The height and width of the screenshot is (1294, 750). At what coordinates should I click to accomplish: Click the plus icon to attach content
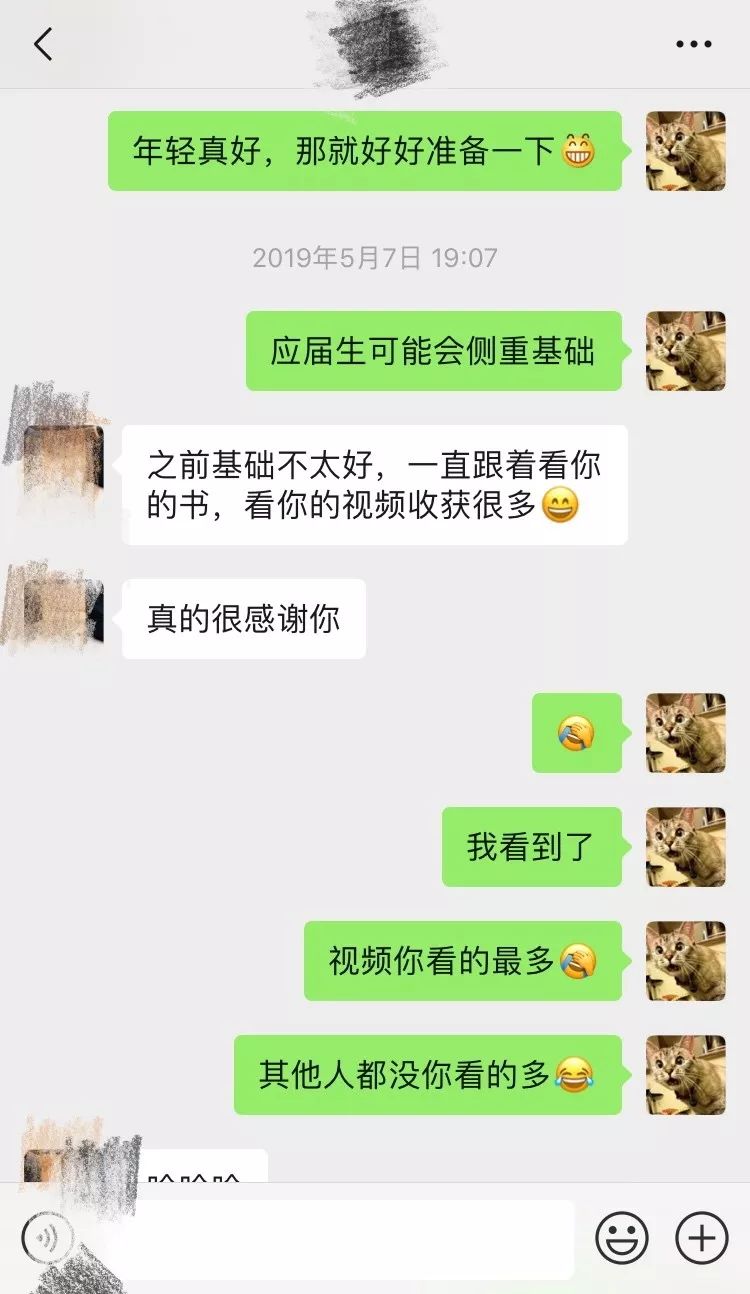702,1236
